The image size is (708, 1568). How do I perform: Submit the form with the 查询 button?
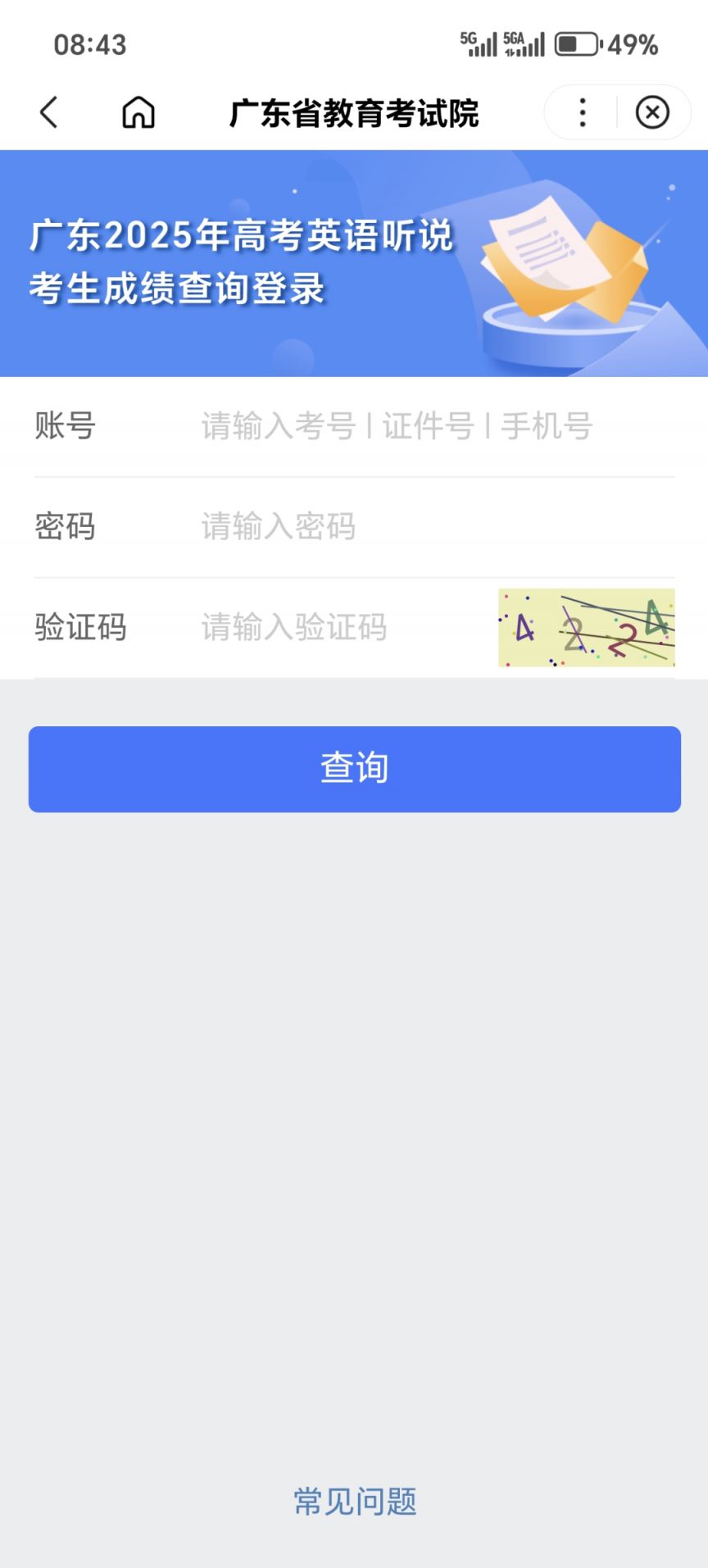354,769
